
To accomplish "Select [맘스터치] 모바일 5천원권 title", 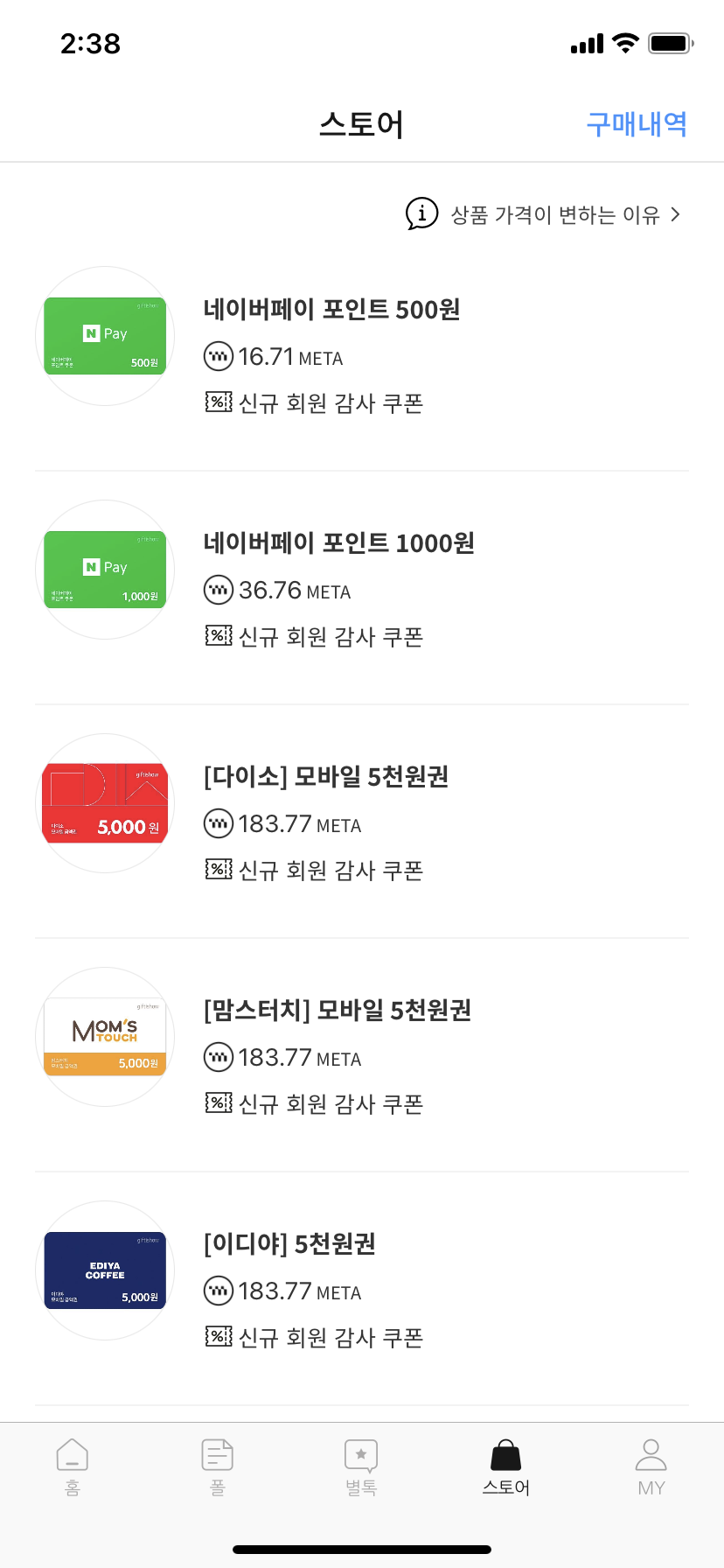I will pos(338,1011).
